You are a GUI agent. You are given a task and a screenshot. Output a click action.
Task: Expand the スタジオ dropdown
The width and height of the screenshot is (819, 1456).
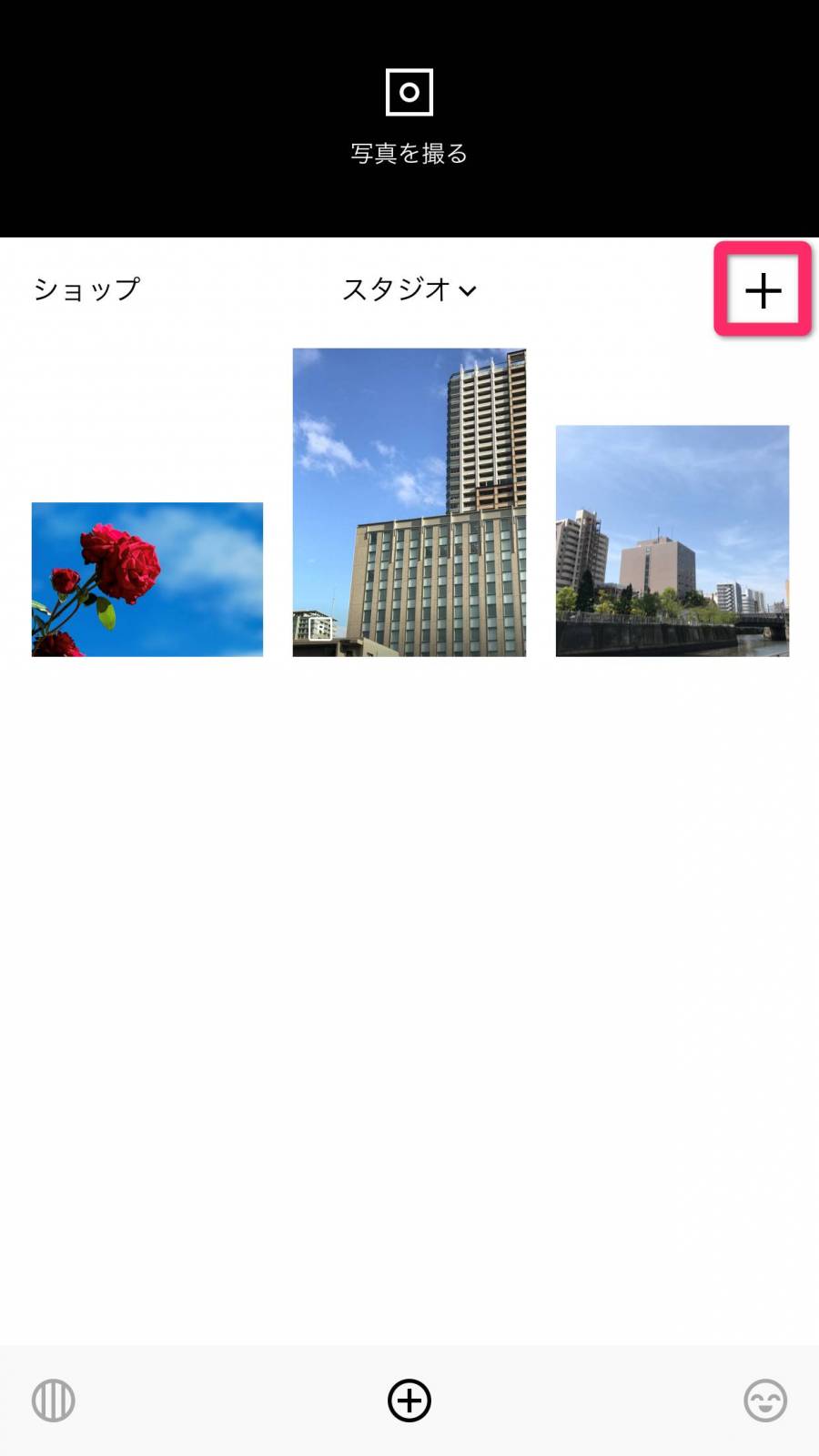pos(409,289)
